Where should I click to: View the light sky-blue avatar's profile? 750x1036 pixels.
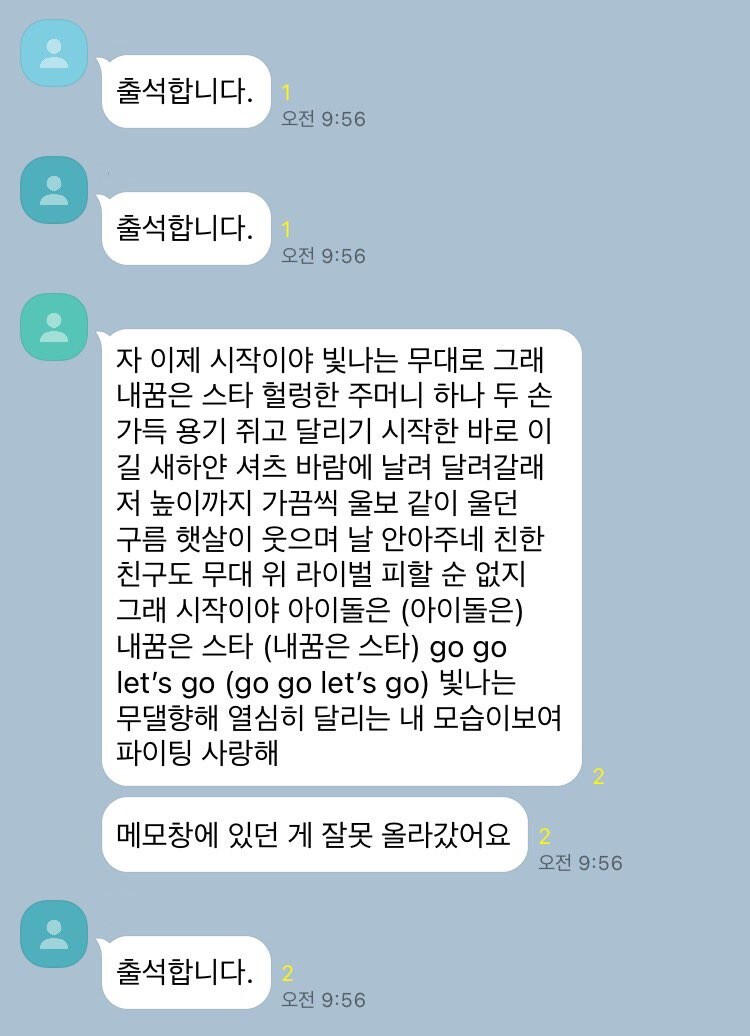[55, 53]
